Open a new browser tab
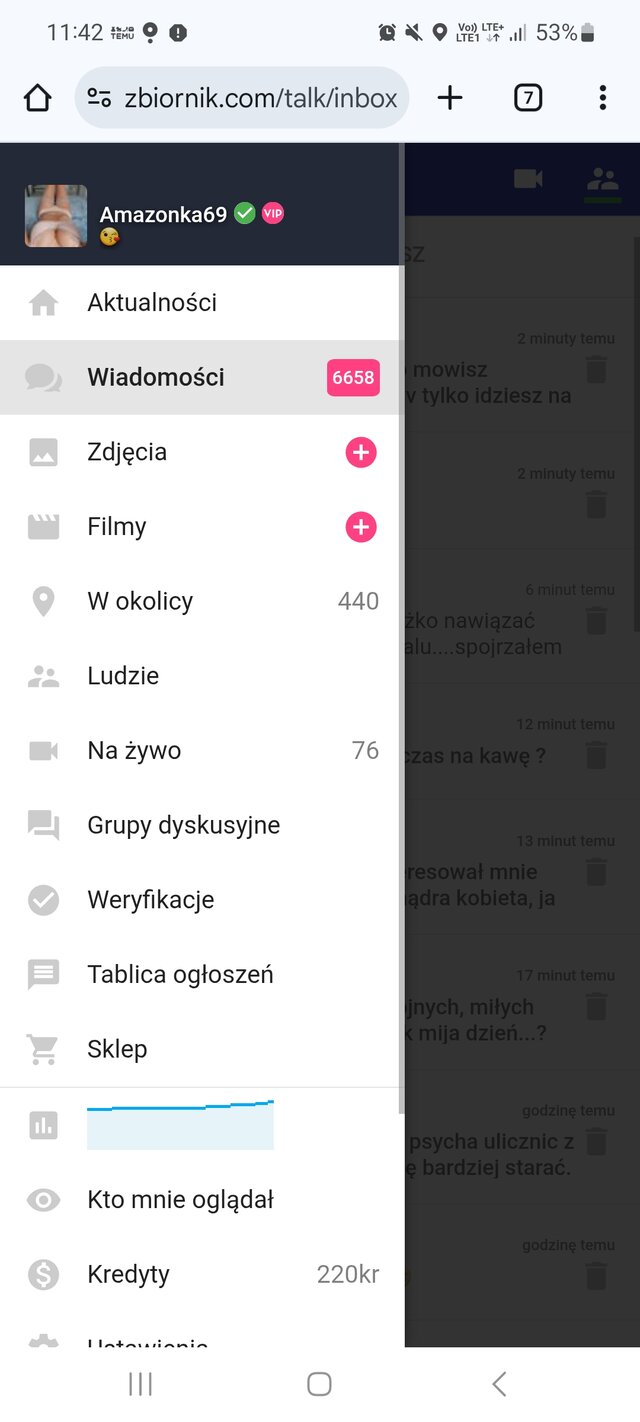Image resolution: width=640 pixels, height=1422 pixels. 450,98
